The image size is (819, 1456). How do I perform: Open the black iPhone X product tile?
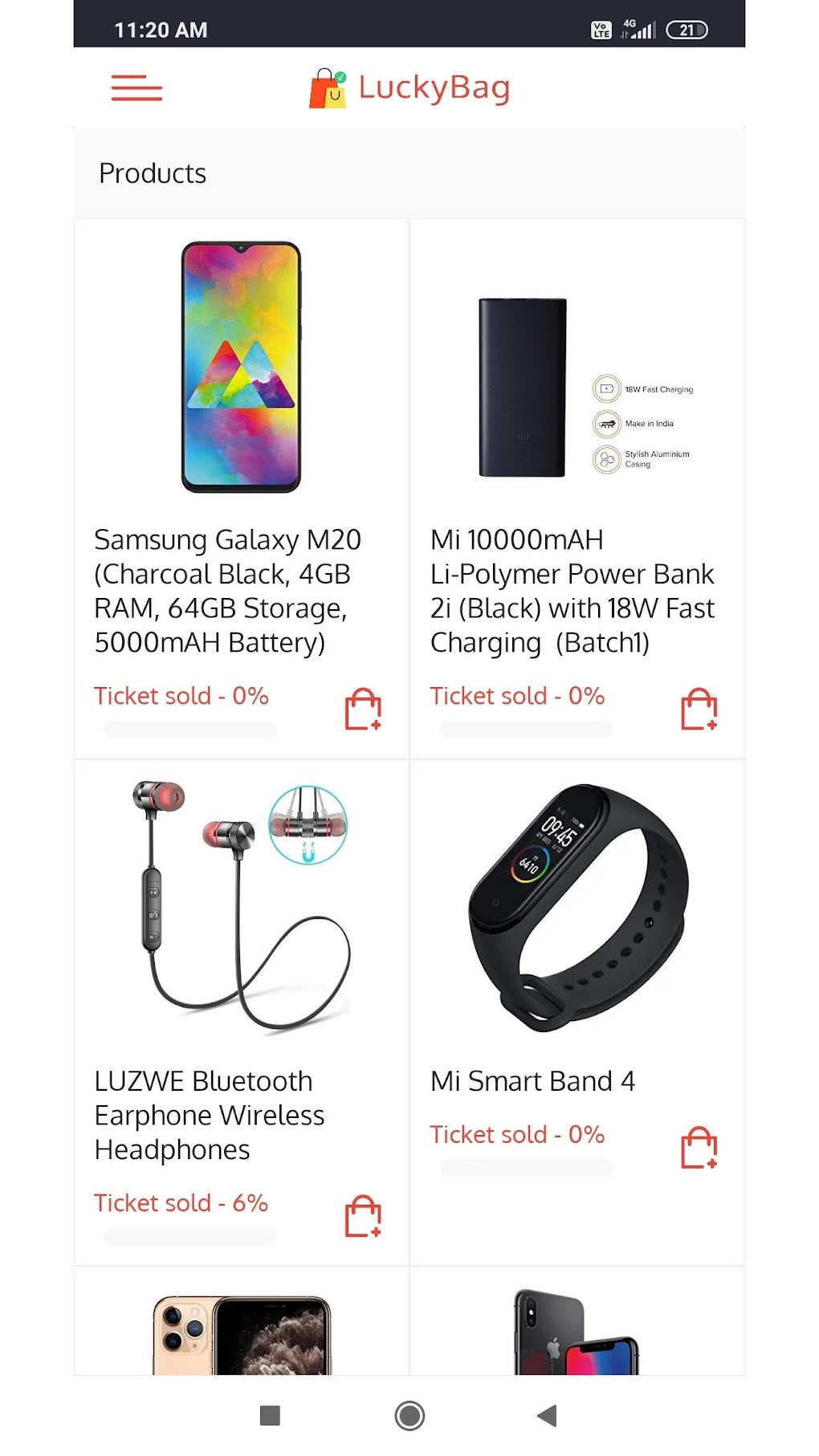[x=577, y=1332]
